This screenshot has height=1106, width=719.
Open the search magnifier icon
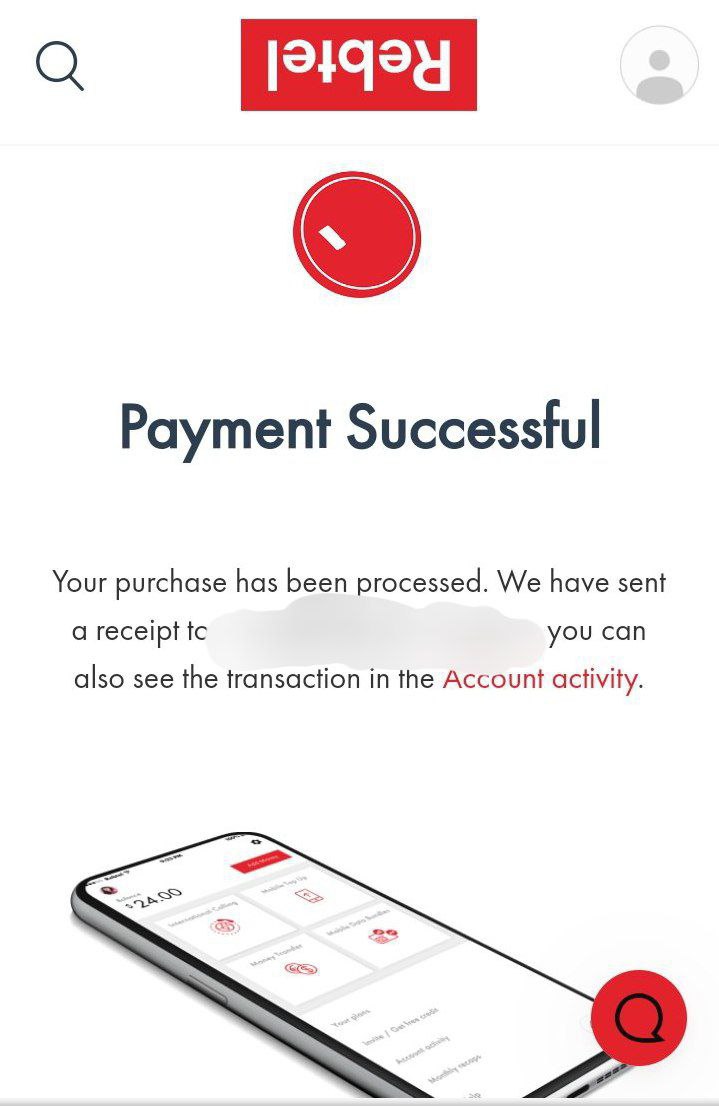click(59, 66)
